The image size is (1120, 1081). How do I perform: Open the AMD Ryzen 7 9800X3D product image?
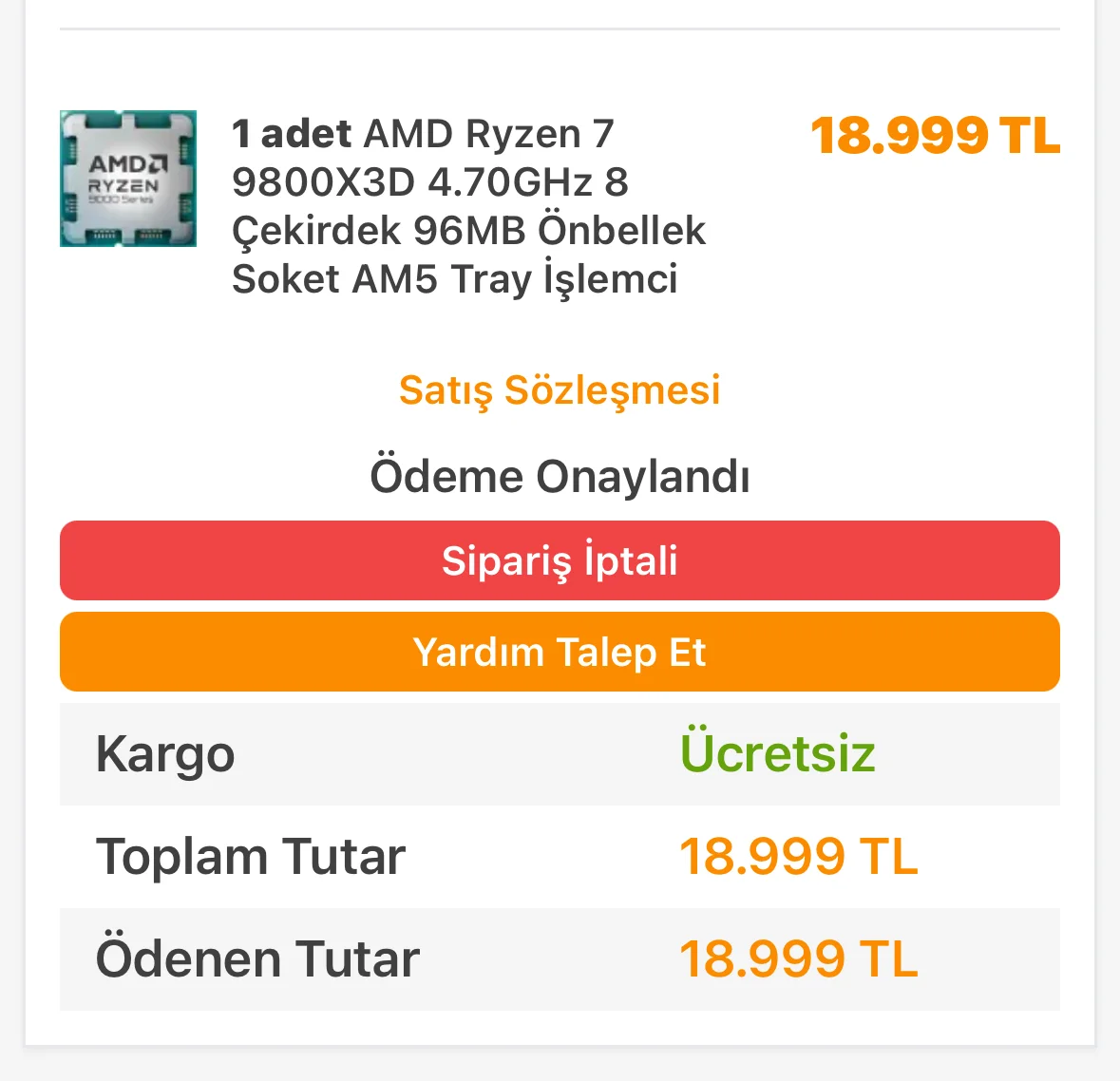tap(128, 179)
